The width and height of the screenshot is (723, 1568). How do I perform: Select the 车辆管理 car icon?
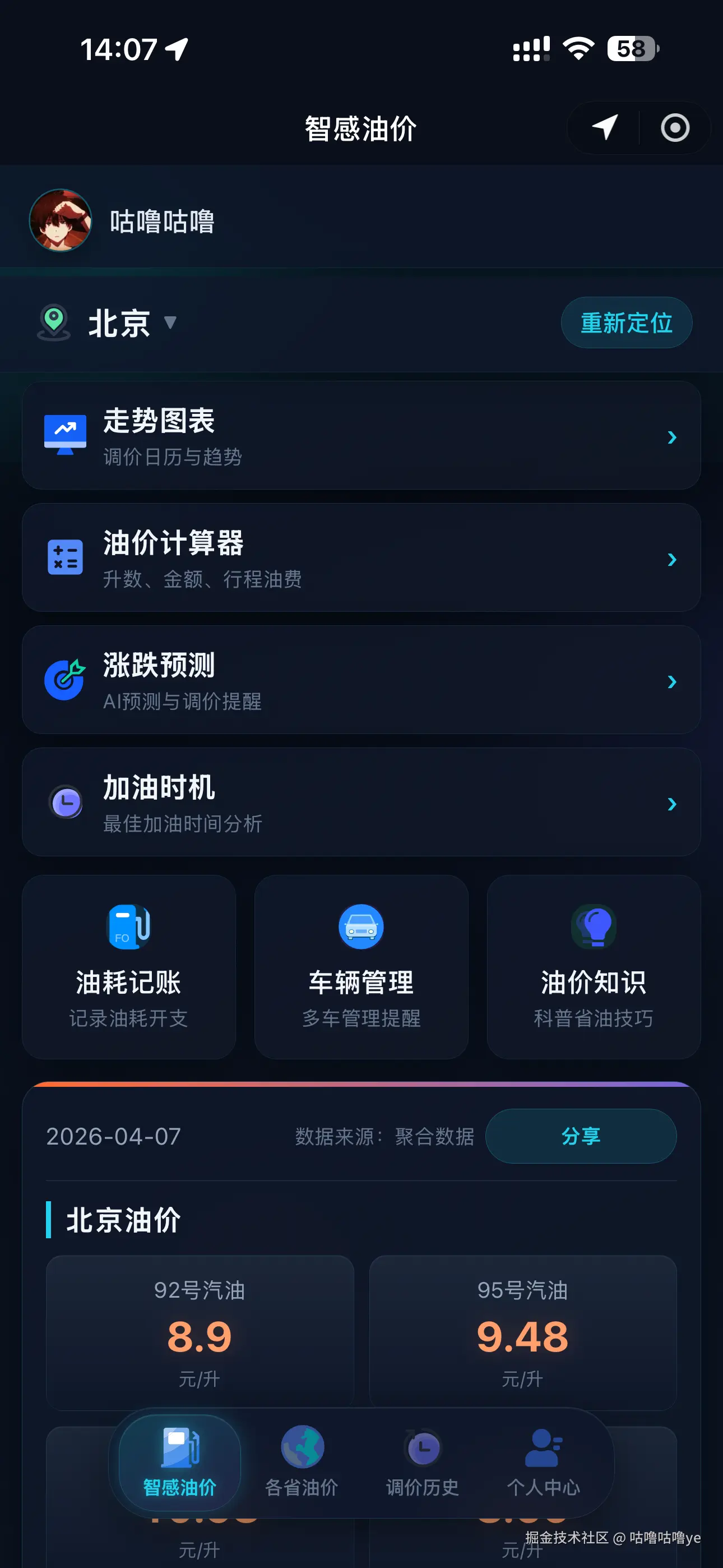[361, 926]
